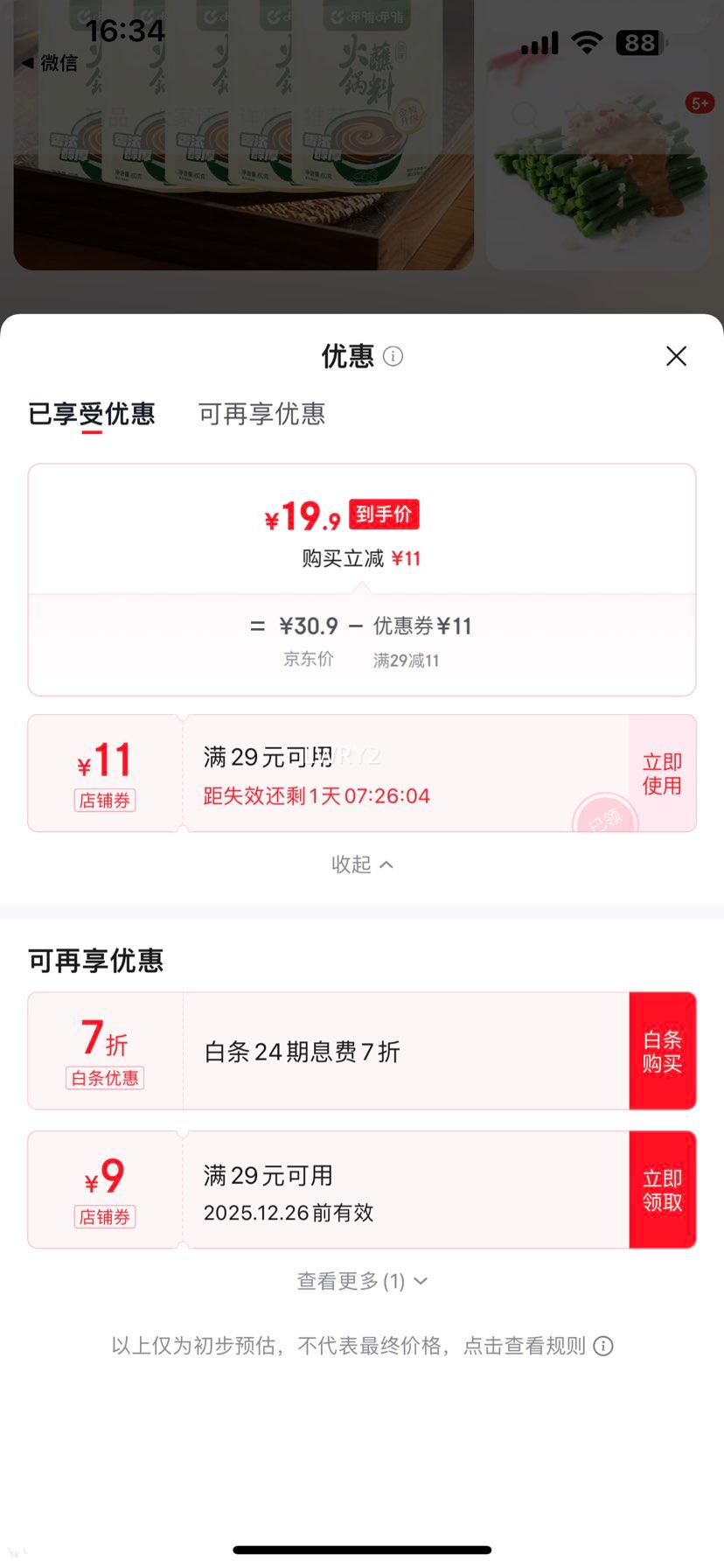Tap 白条购买 for the 7折 offer
This screenshot has width=724, height=1568.
662,1051
